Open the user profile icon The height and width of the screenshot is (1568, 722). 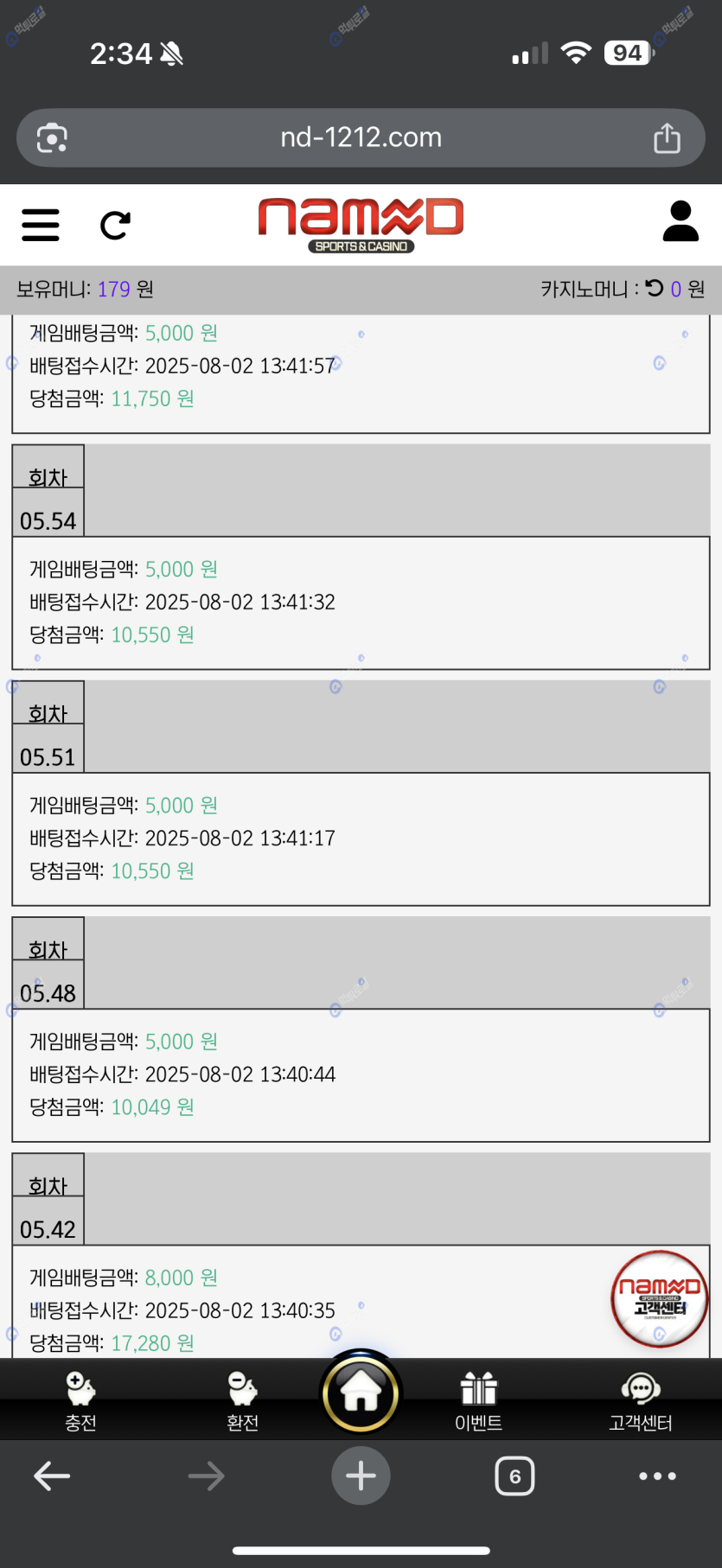tap(680, 221)
